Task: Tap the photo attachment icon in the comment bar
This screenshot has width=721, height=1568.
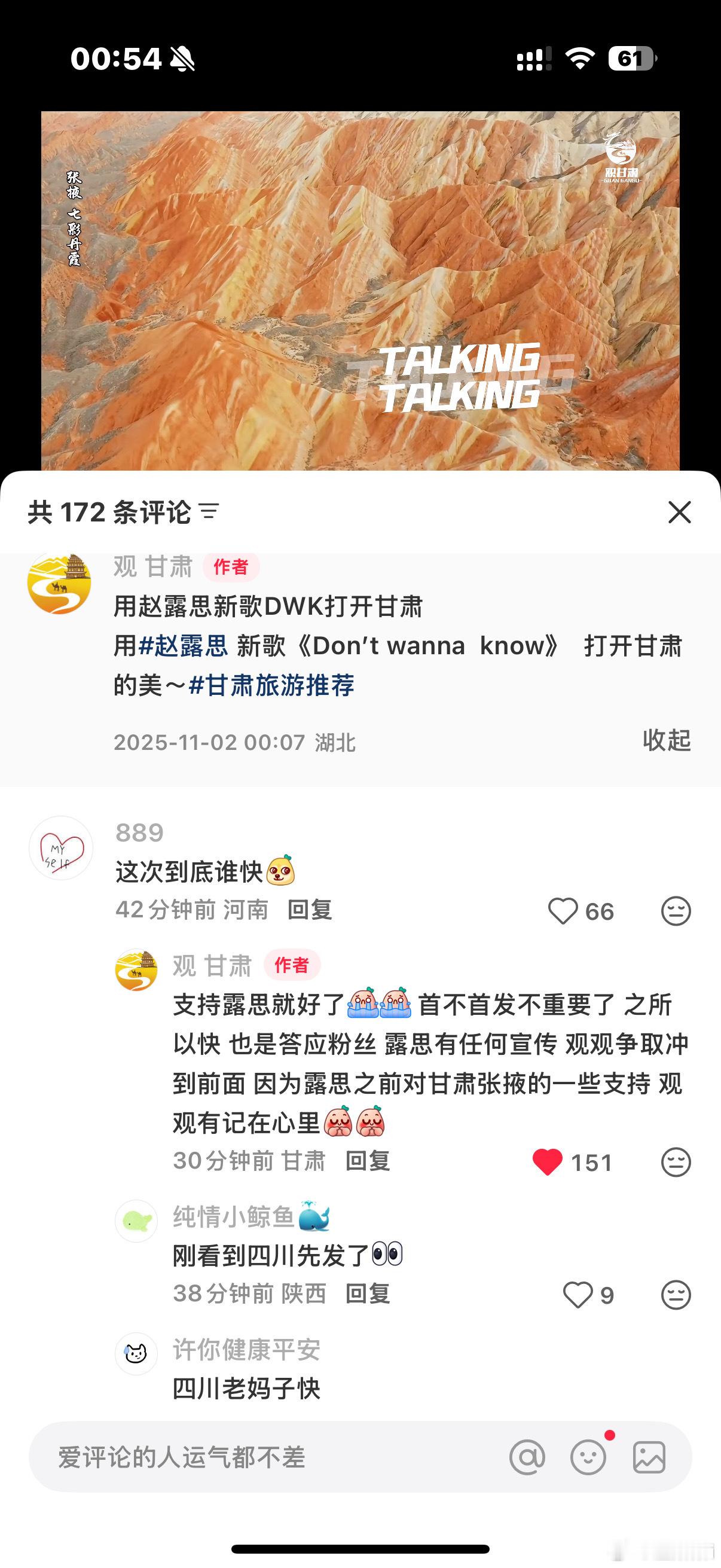Action: pos(650,1459)
